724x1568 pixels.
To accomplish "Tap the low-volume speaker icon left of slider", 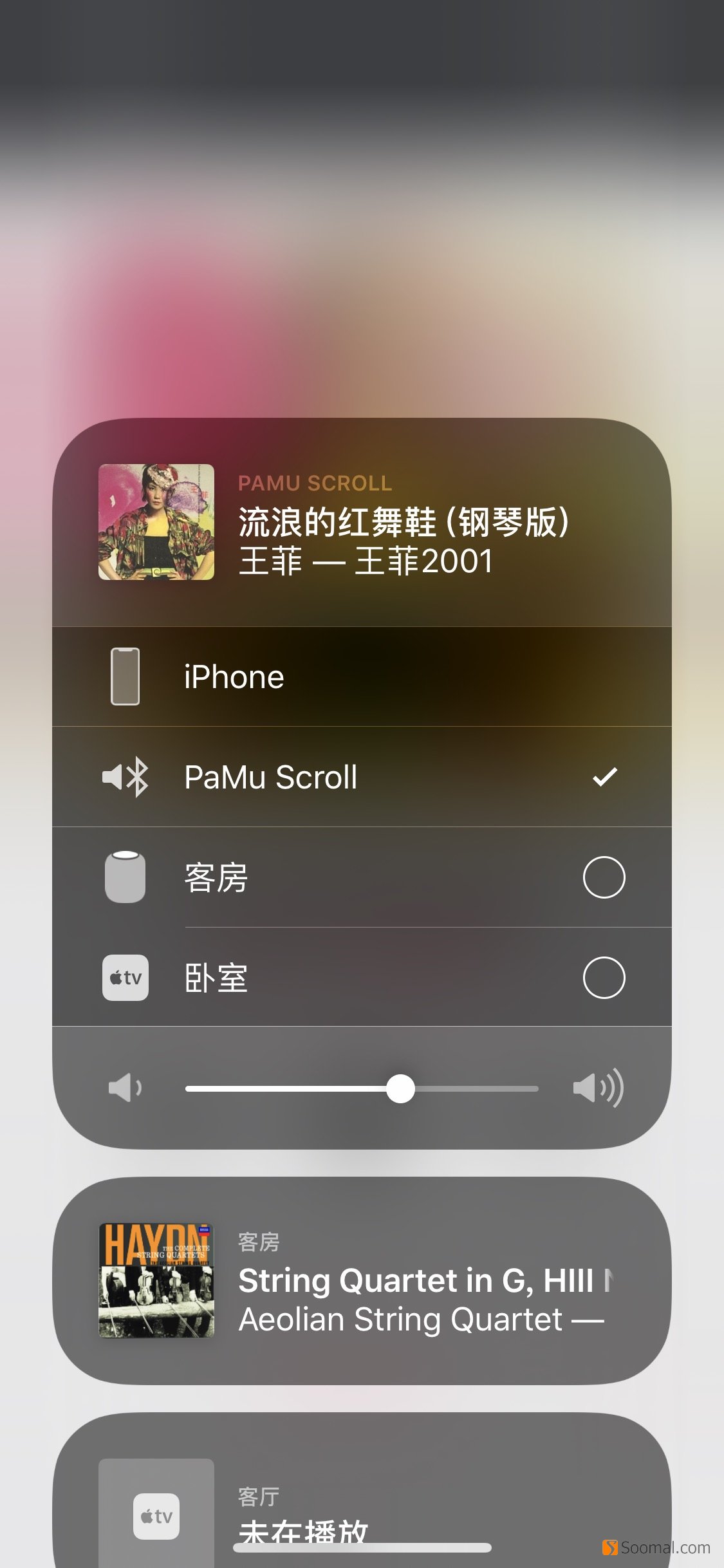I will 126,1088.
